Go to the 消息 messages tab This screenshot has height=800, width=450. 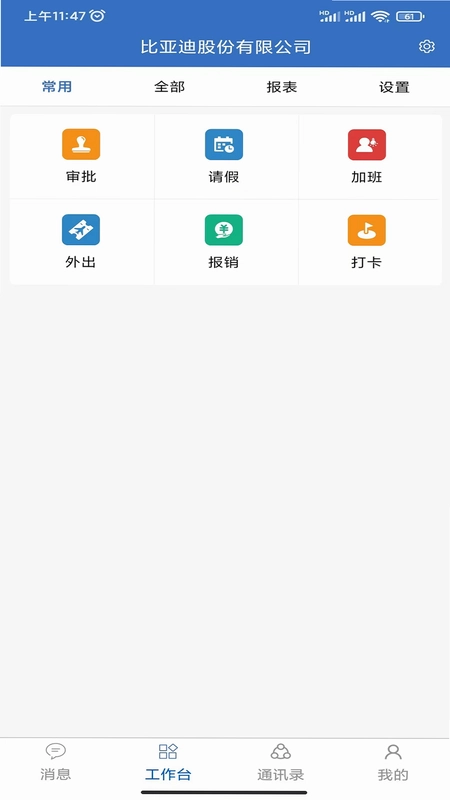56,762
